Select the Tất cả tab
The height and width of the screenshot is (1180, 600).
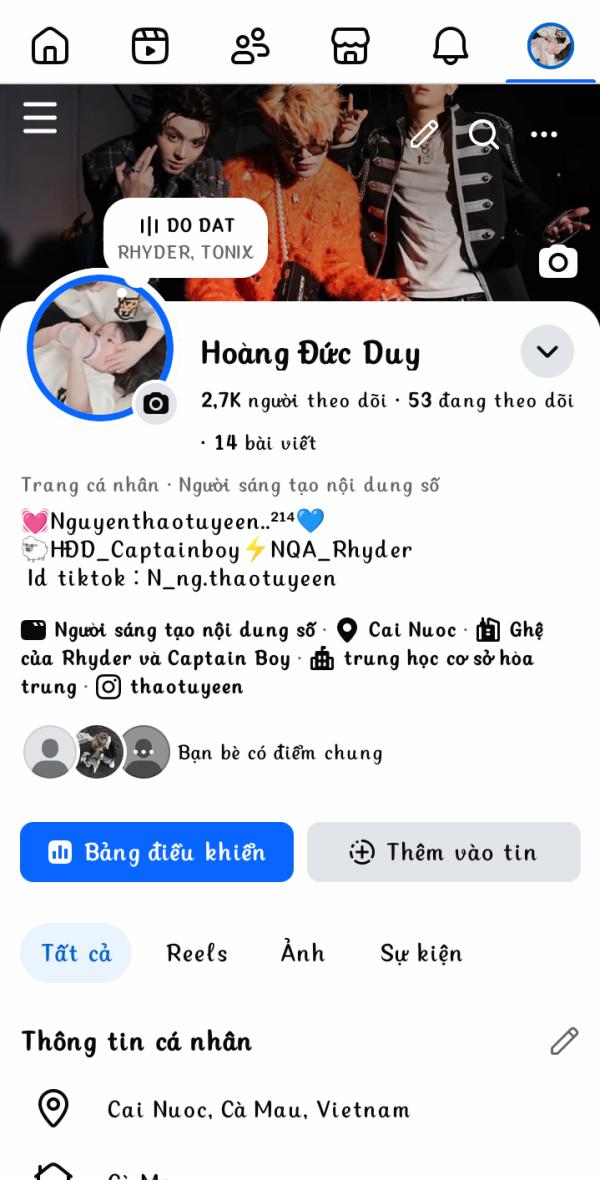(x=76, y=953)
